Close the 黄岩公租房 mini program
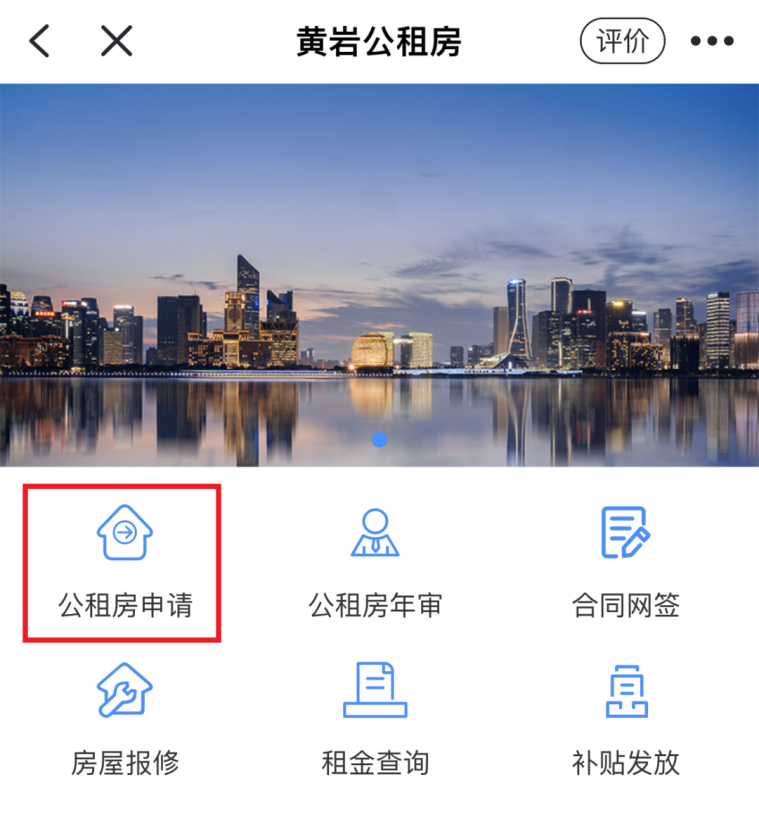The width and height of the screenshot is (759, 813). pos(117,41)
